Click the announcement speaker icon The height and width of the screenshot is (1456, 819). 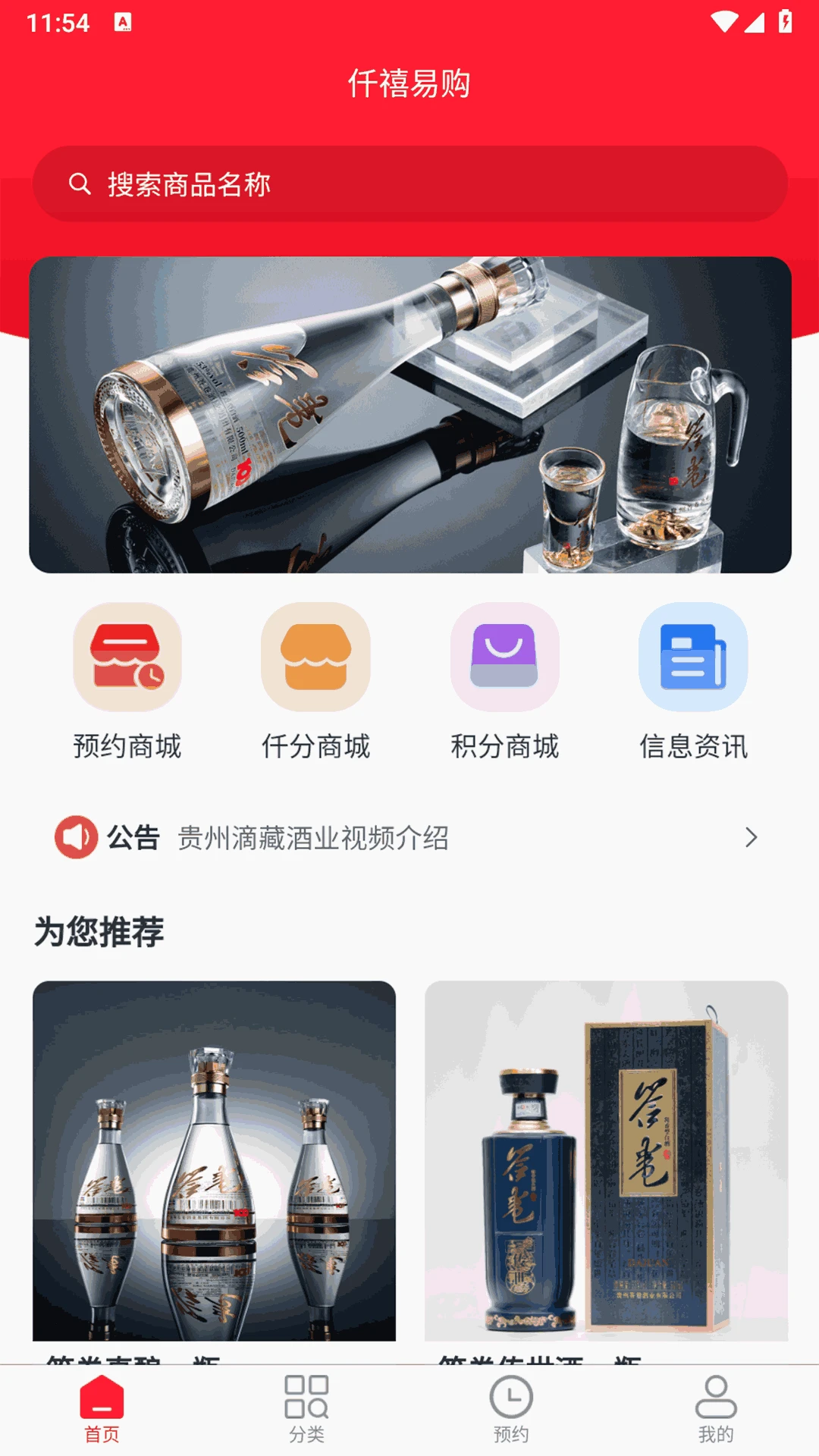click(x=77, y=837)
